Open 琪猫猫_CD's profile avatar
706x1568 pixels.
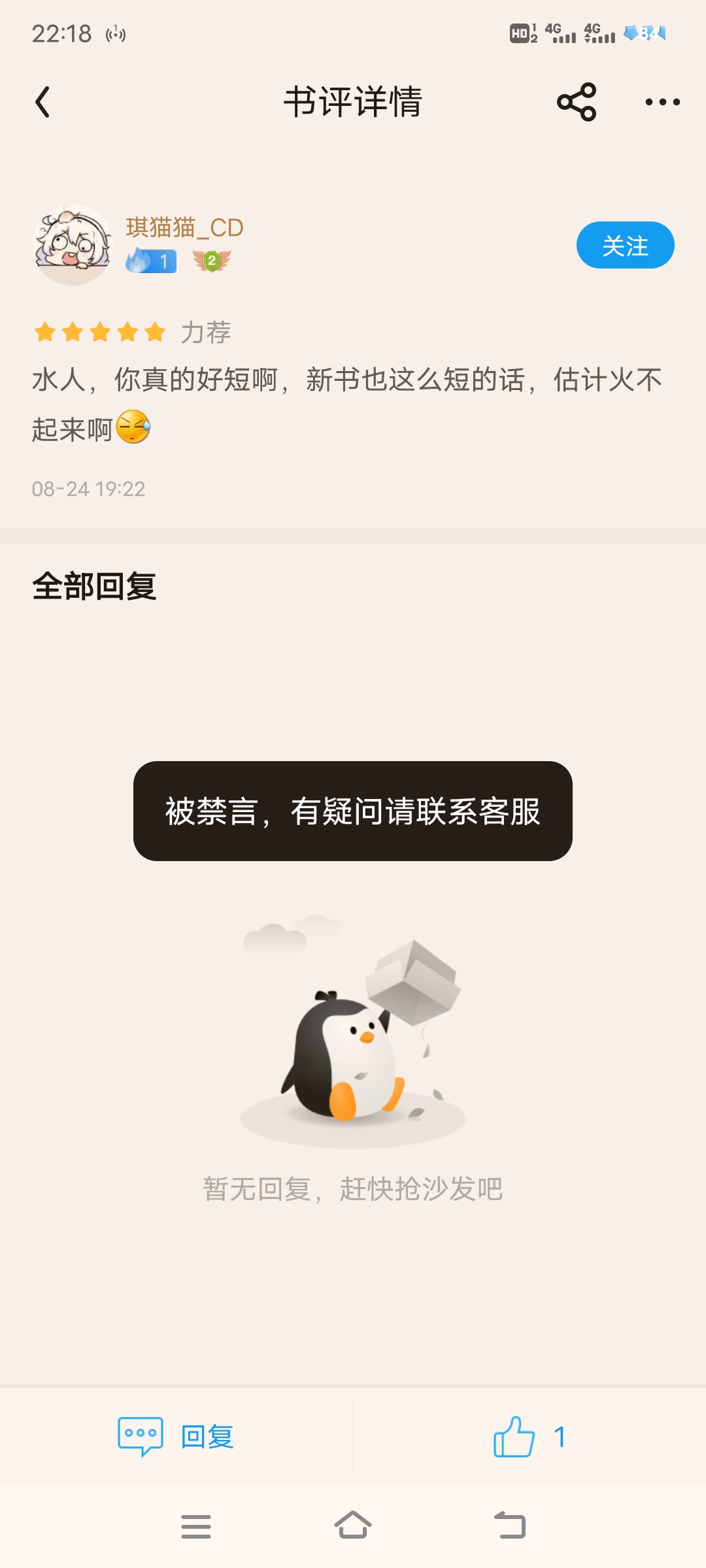click(x=72, y=246)
